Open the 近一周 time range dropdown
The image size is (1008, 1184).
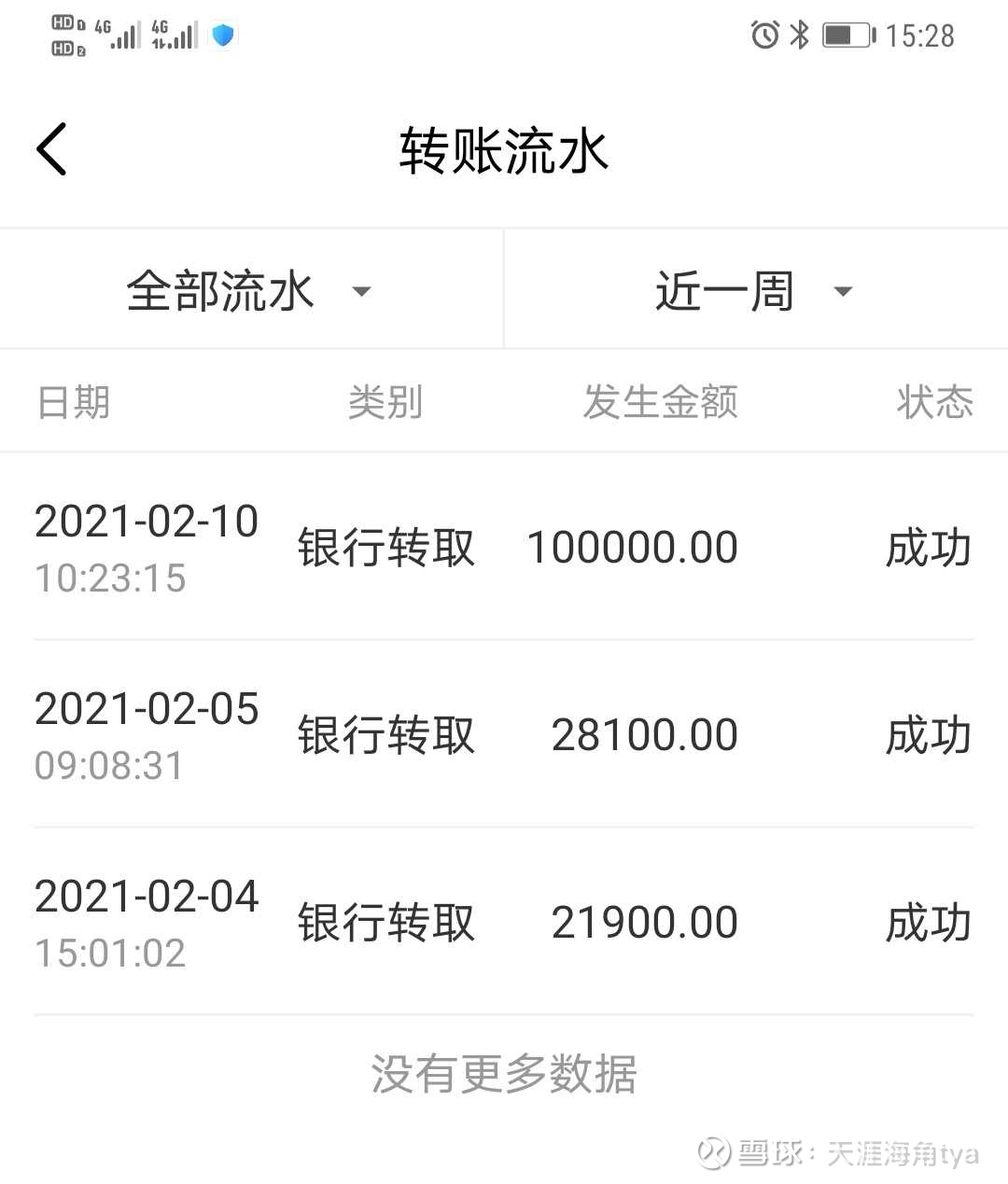click(723, 289)
